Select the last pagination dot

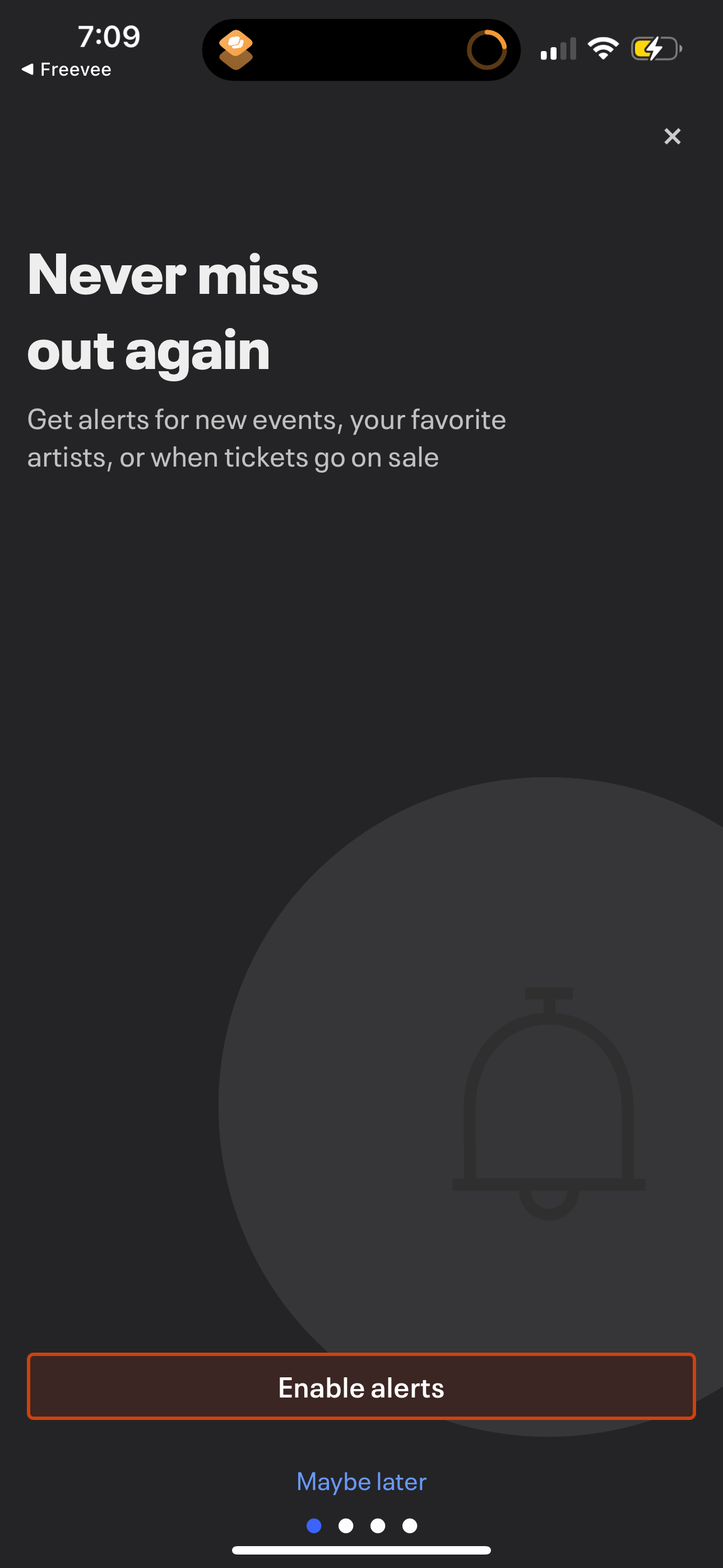click(x=409, y=1526)
